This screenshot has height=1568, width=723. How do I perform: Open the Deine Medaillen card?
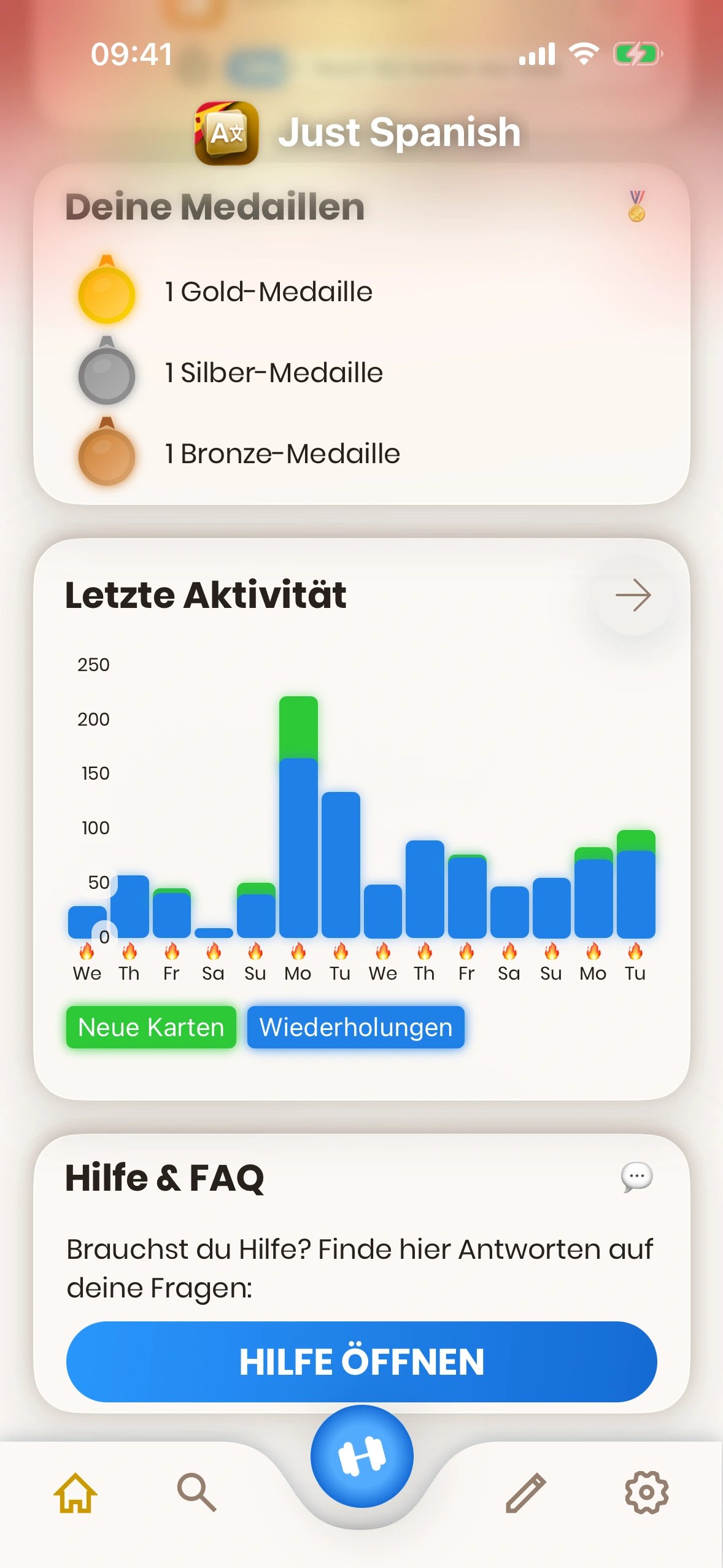(x=361, y=334)
